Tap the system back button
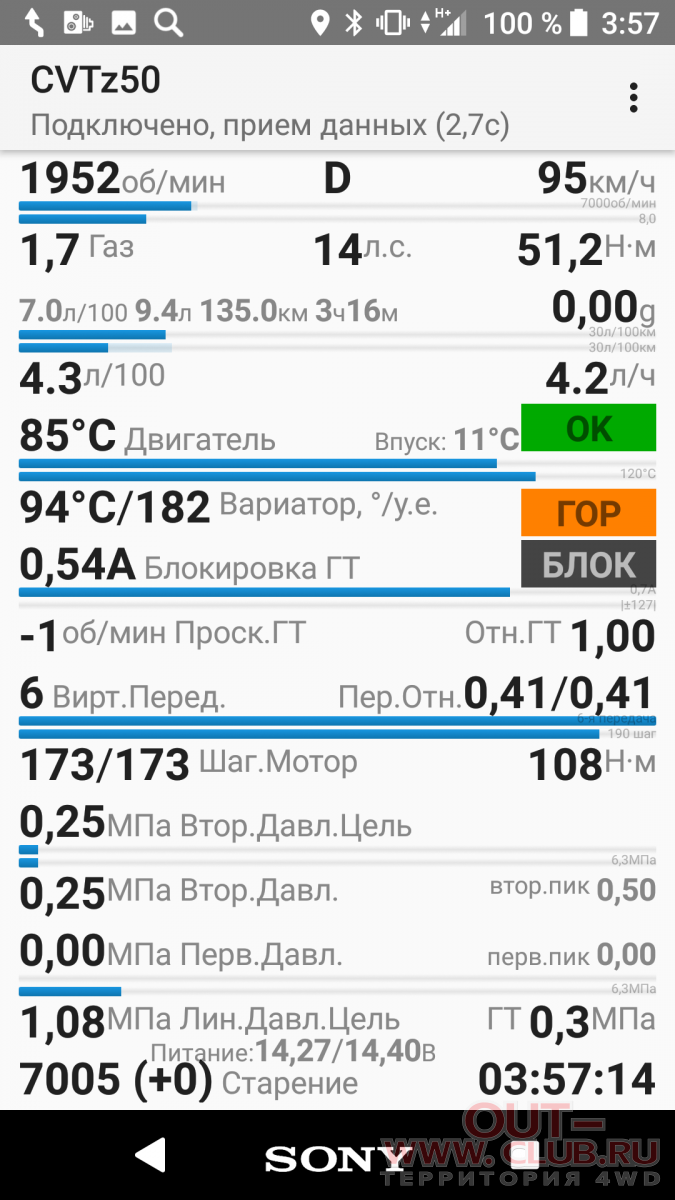The height and width of the screenshot is (1200, 675). pos(151,1155)
